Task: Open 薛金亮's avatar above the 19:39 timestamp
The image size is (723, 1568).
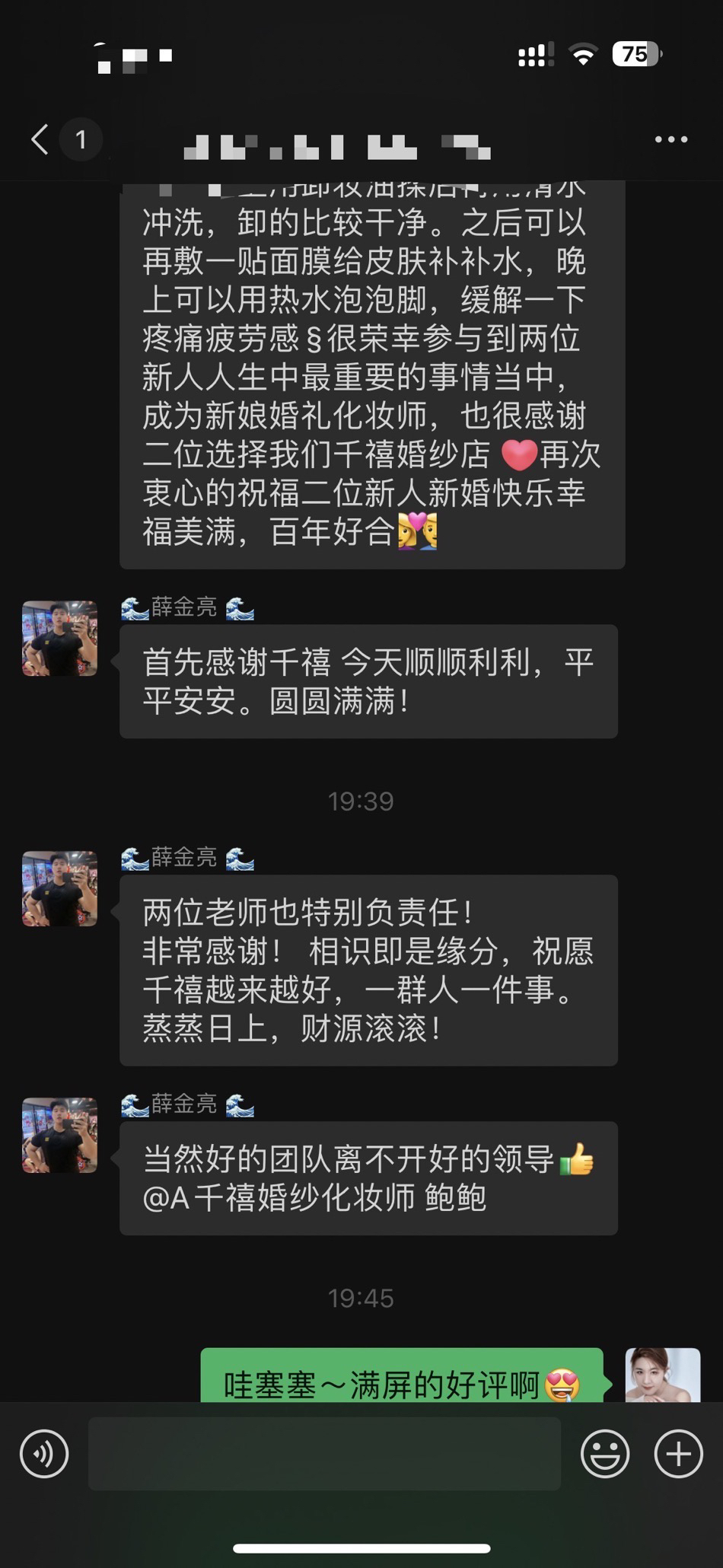Action: pyautogui.click(x=59, y=639)
